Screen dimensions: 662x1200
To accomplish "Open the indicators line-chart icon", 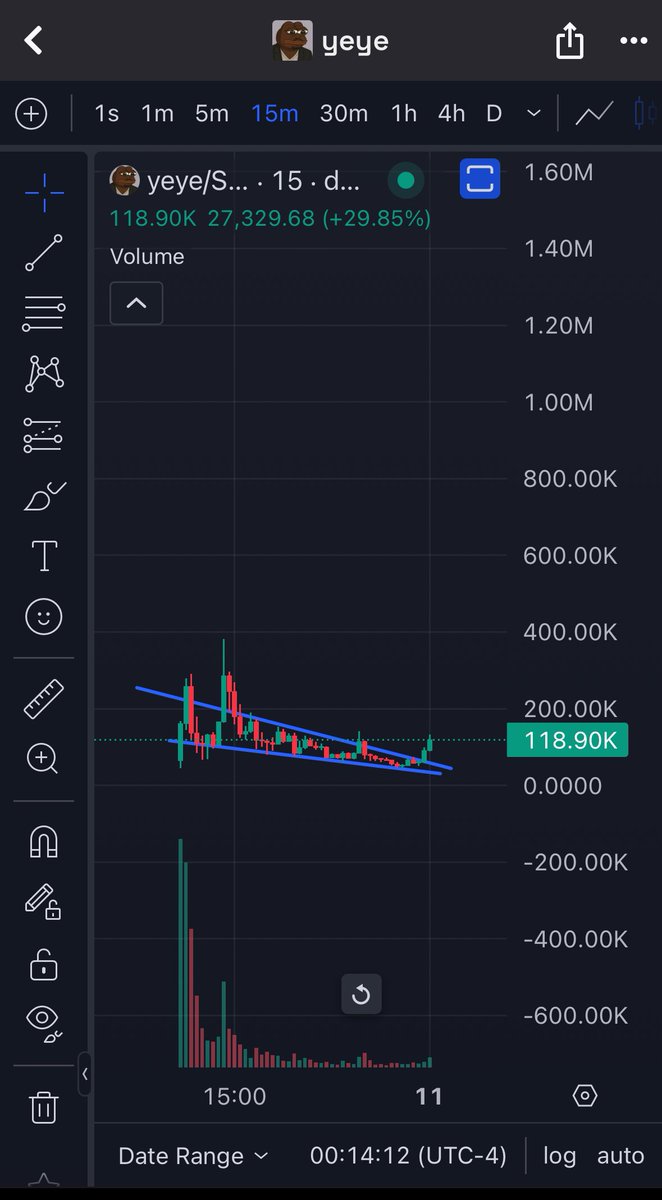I will click(594, 113).
